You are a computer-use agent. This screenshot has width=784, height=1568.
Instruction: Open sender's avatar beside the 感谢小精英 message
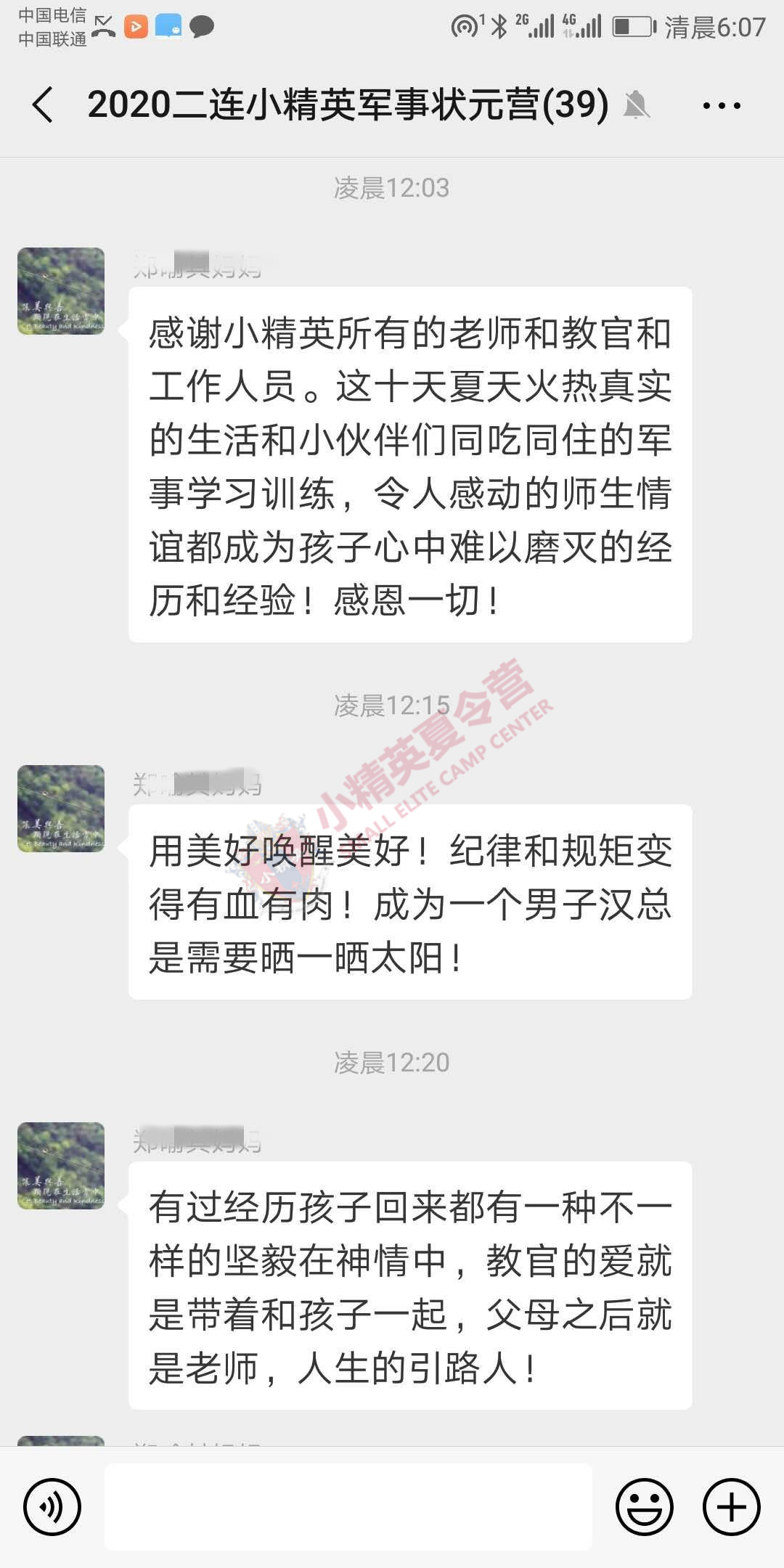(61, 291)
